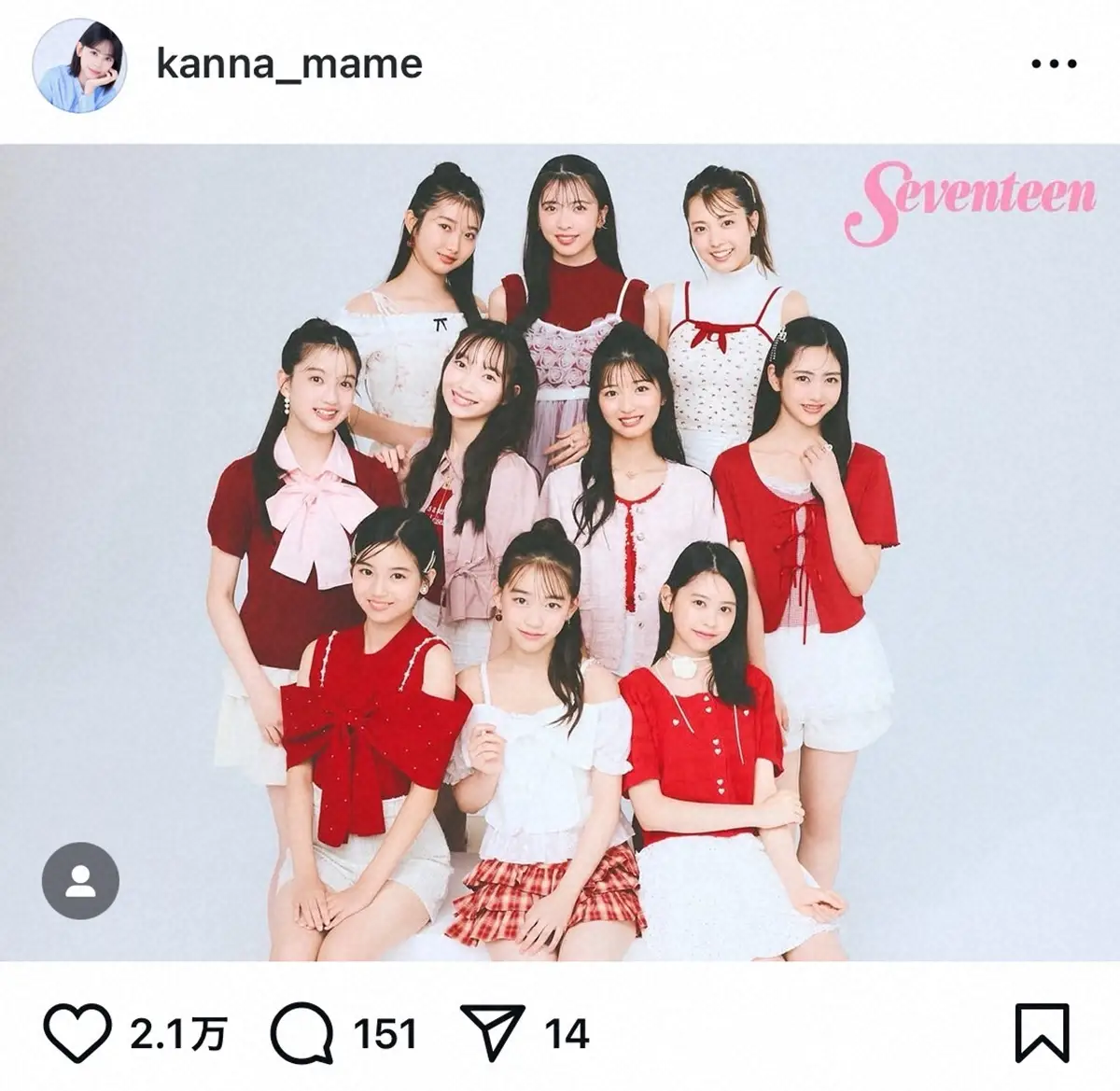Image resolution: width=1120 pixels, height=1091 pixels.
Task: Share the post via the paper plane
Action: pyautogui.click(x=493, y=1033)
